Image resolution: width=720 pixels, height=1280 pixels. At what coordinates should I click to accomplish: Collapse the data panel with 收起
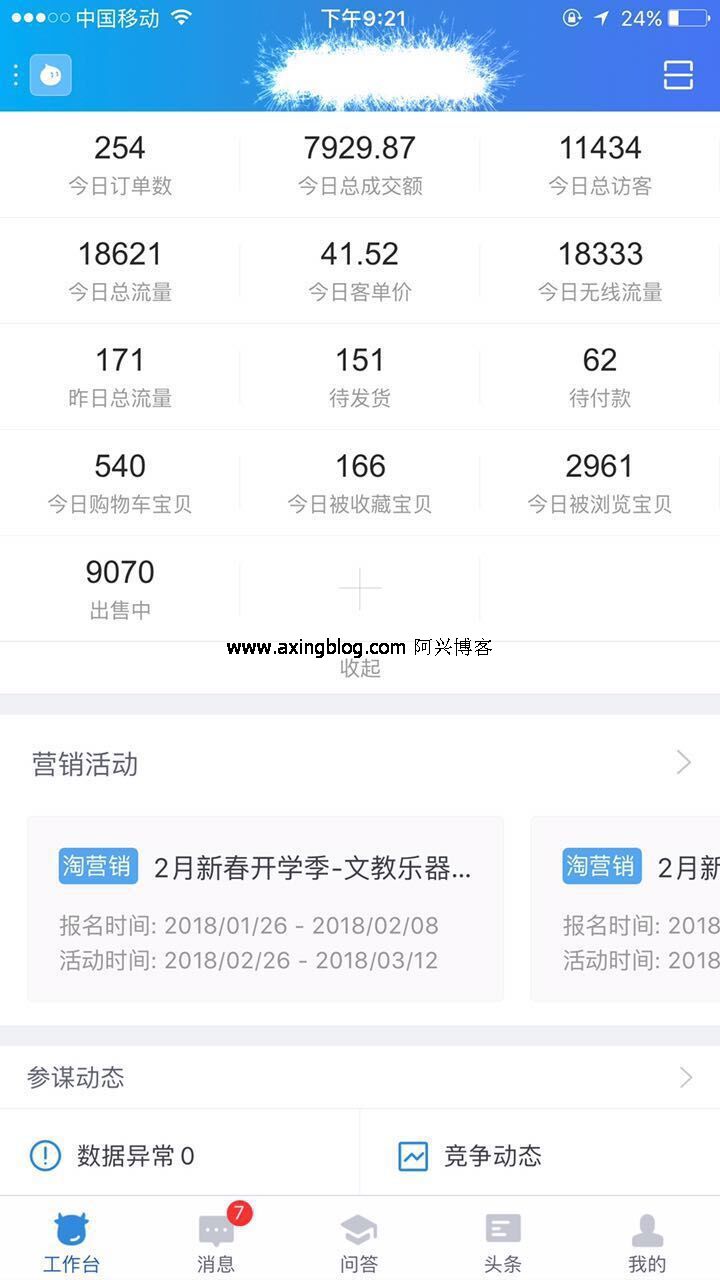[x=360, y=668]
